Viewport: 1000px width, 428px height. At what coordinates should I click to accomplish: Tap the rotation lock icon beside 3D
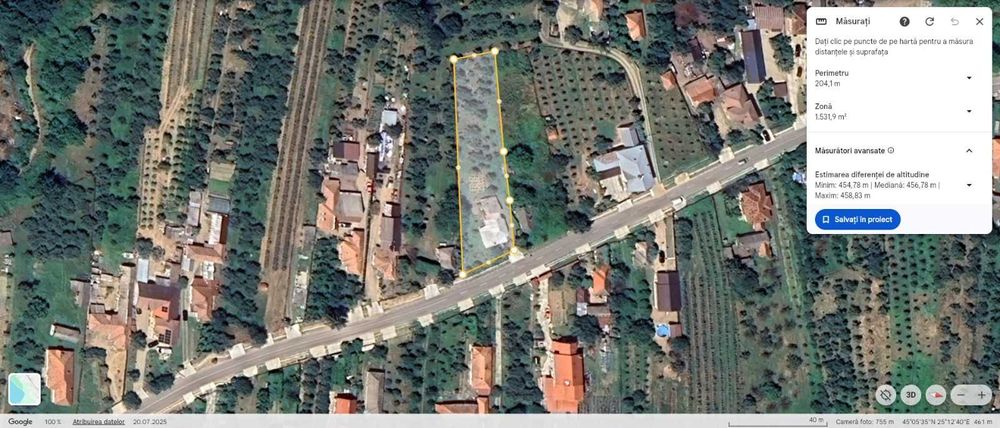(x=885, y=395)
